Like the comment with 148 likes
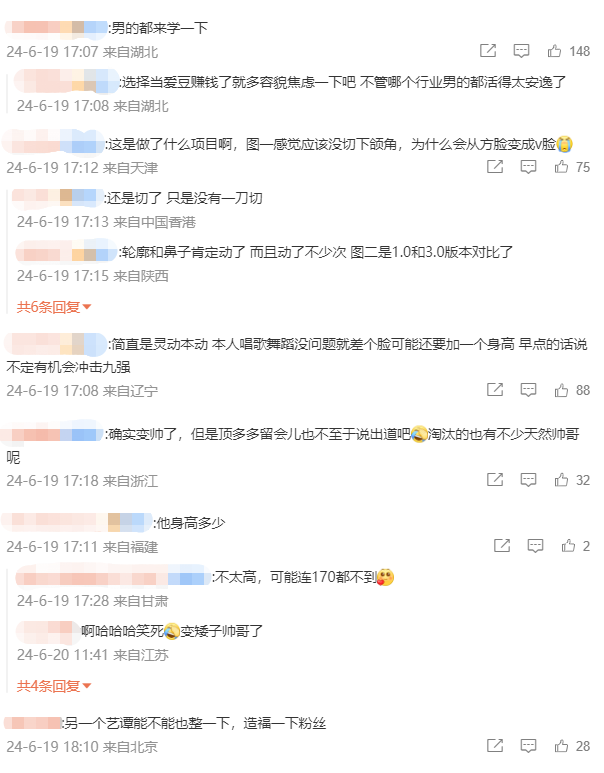 555,51
